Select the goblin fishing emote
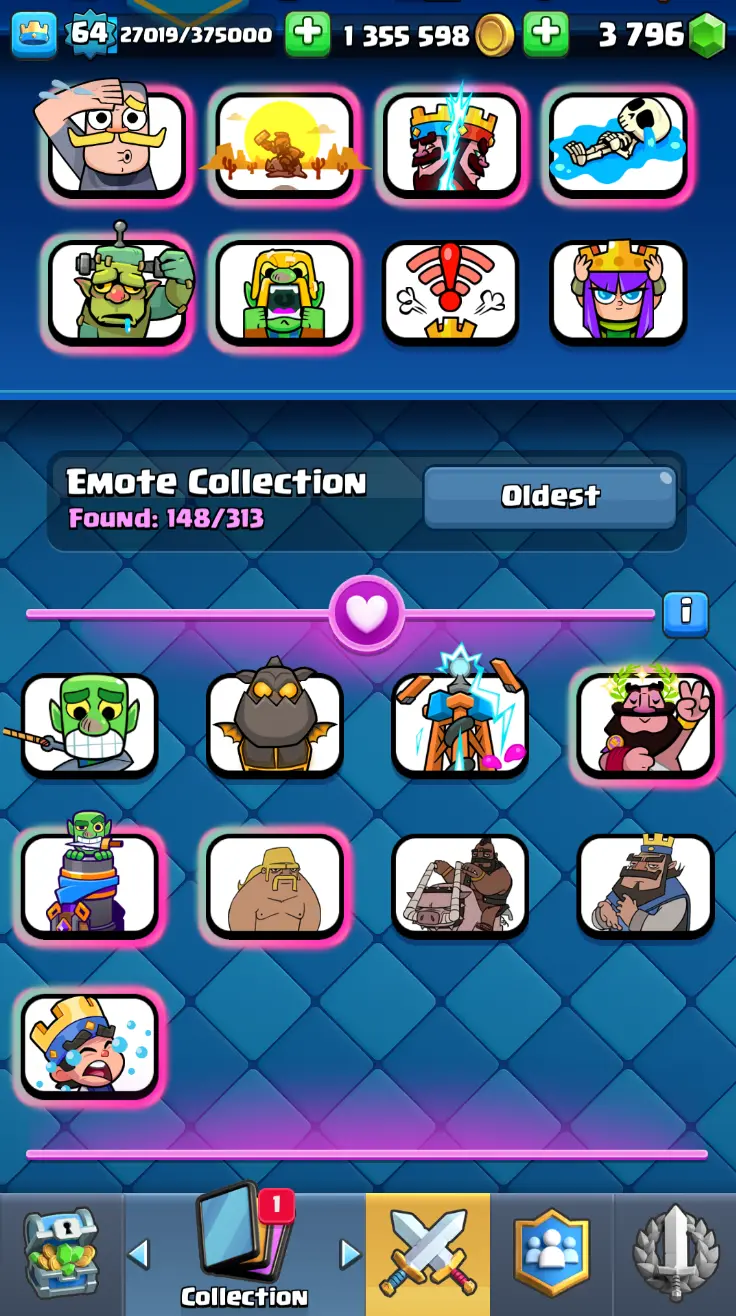The width and height of the screenshot is (736, 1316). (x=90, y=723)
